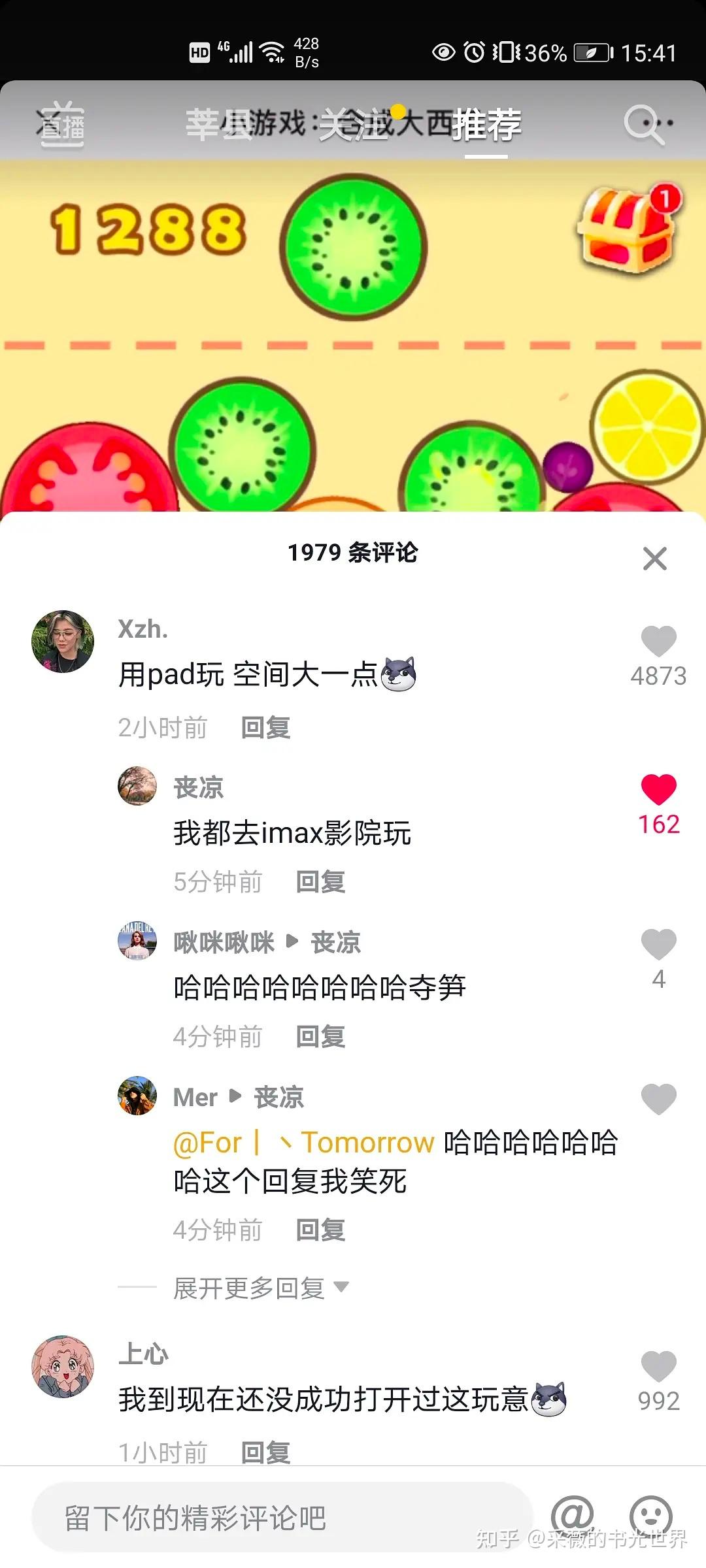Open Xzh.'s profile avatar
Image resolution: width=706 pixels, height=1568 pixels.
[x=63, y=642]
